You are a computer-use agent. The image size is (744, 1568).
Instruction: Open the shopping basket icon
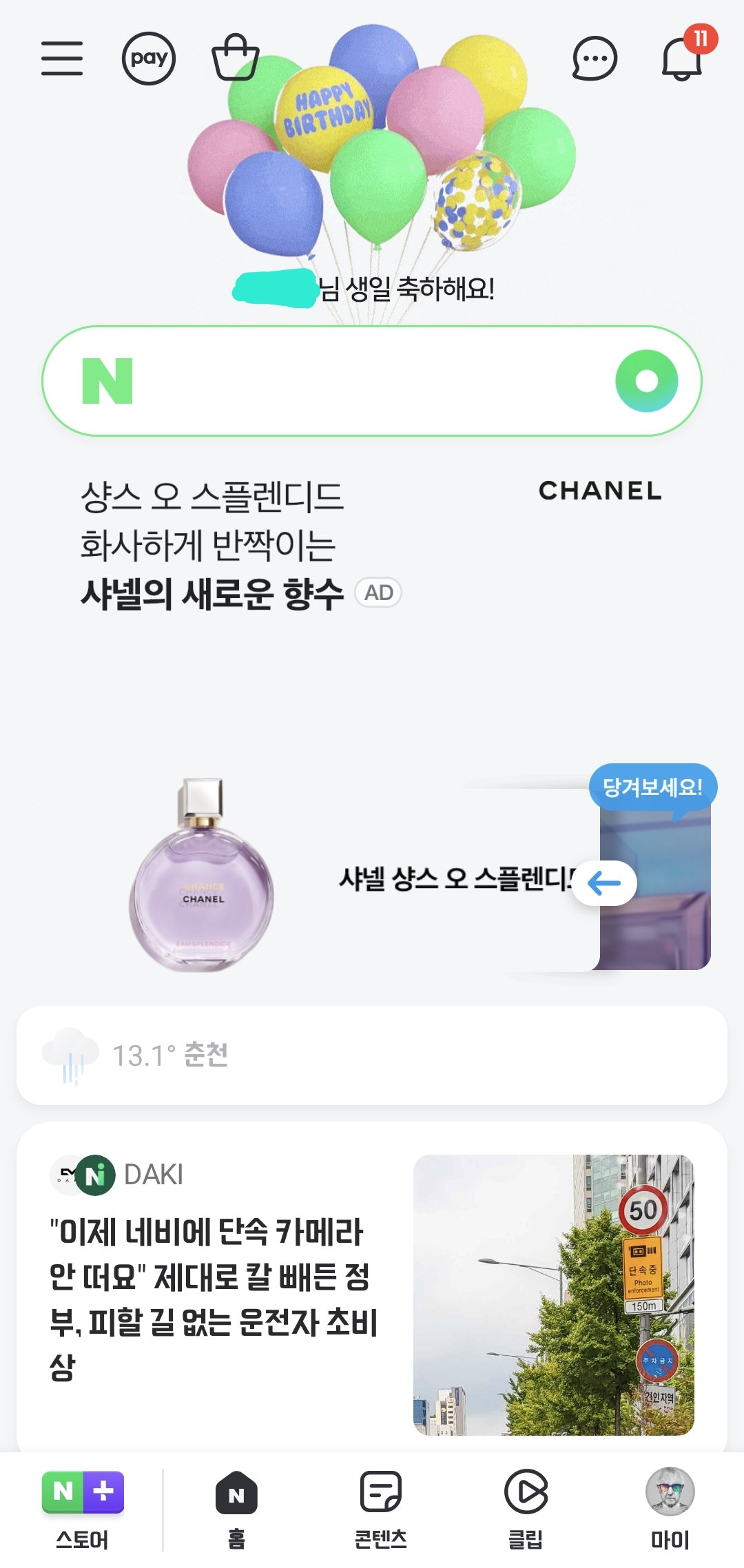[235, 58]
